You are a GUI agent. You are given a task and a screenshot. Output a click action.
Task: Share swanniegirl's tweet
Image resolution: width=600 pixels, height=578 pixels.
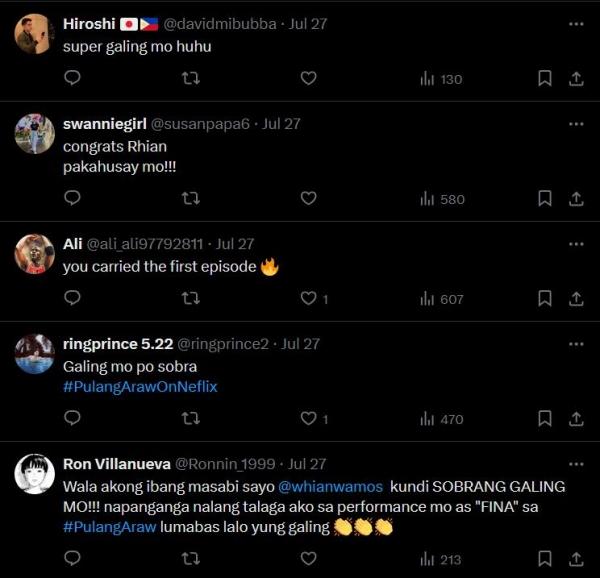pyautogui.click(x=576, y=198)
